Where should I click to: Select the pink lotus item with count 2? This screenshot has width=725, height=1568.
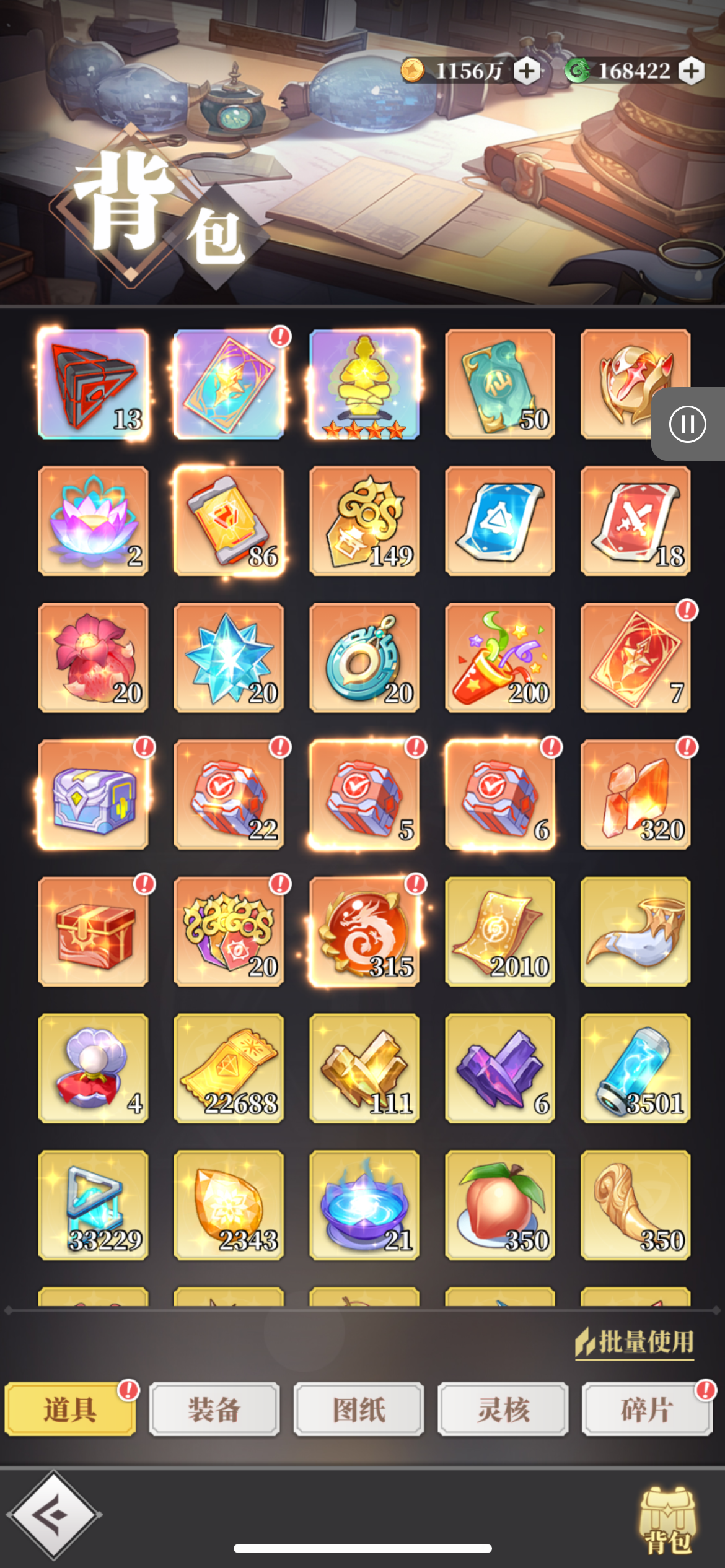point(93,521)
